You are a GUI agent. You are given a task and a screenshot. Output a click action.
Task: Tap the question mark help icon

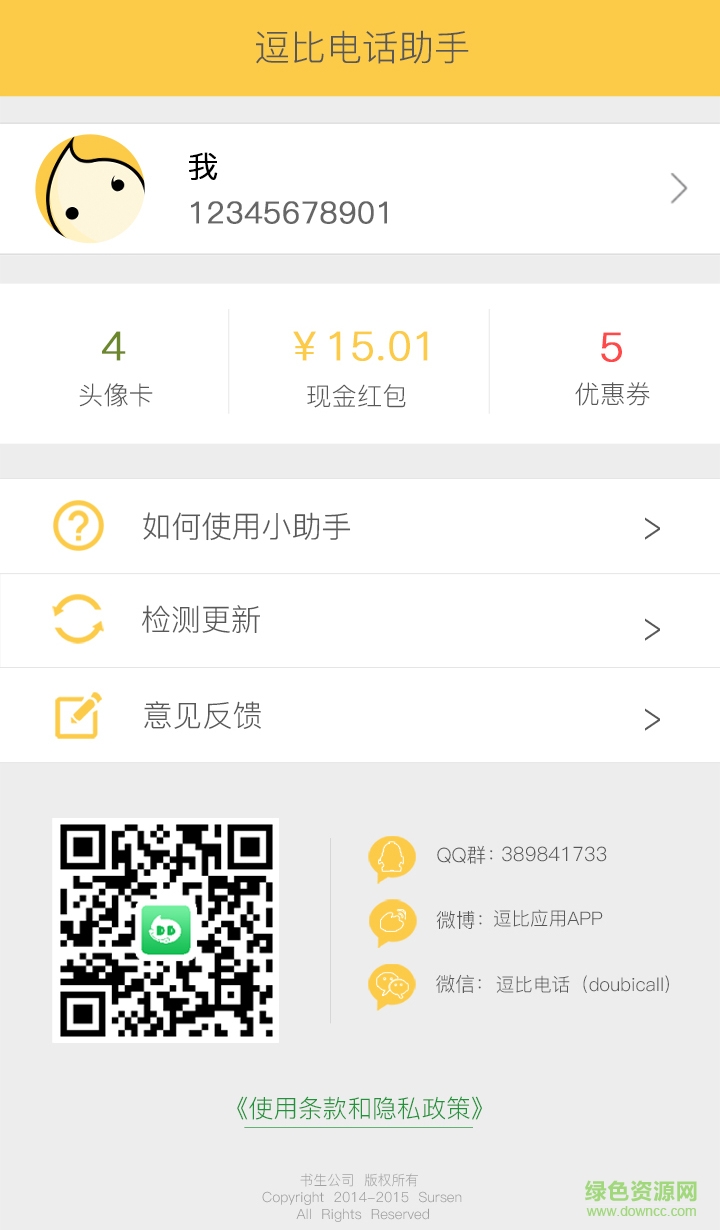click(x=77, y=525)
